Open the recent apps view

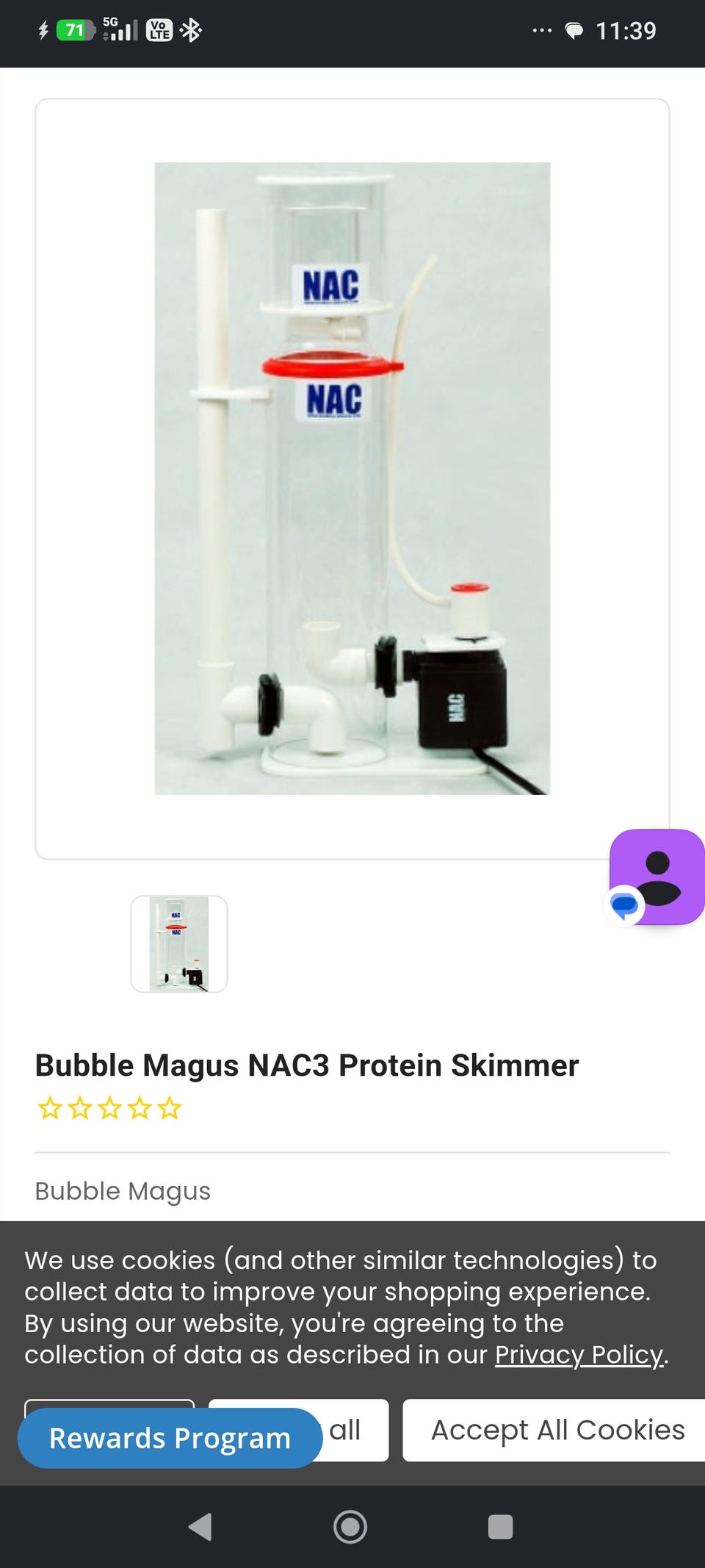pos(500,1527)
